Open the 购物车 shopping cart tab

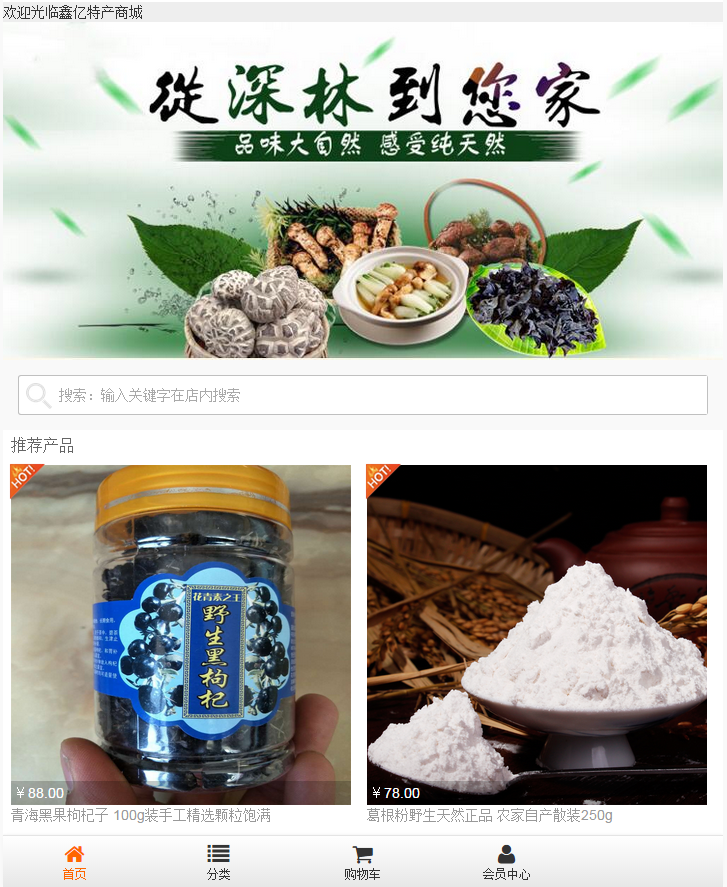(362, 863)
